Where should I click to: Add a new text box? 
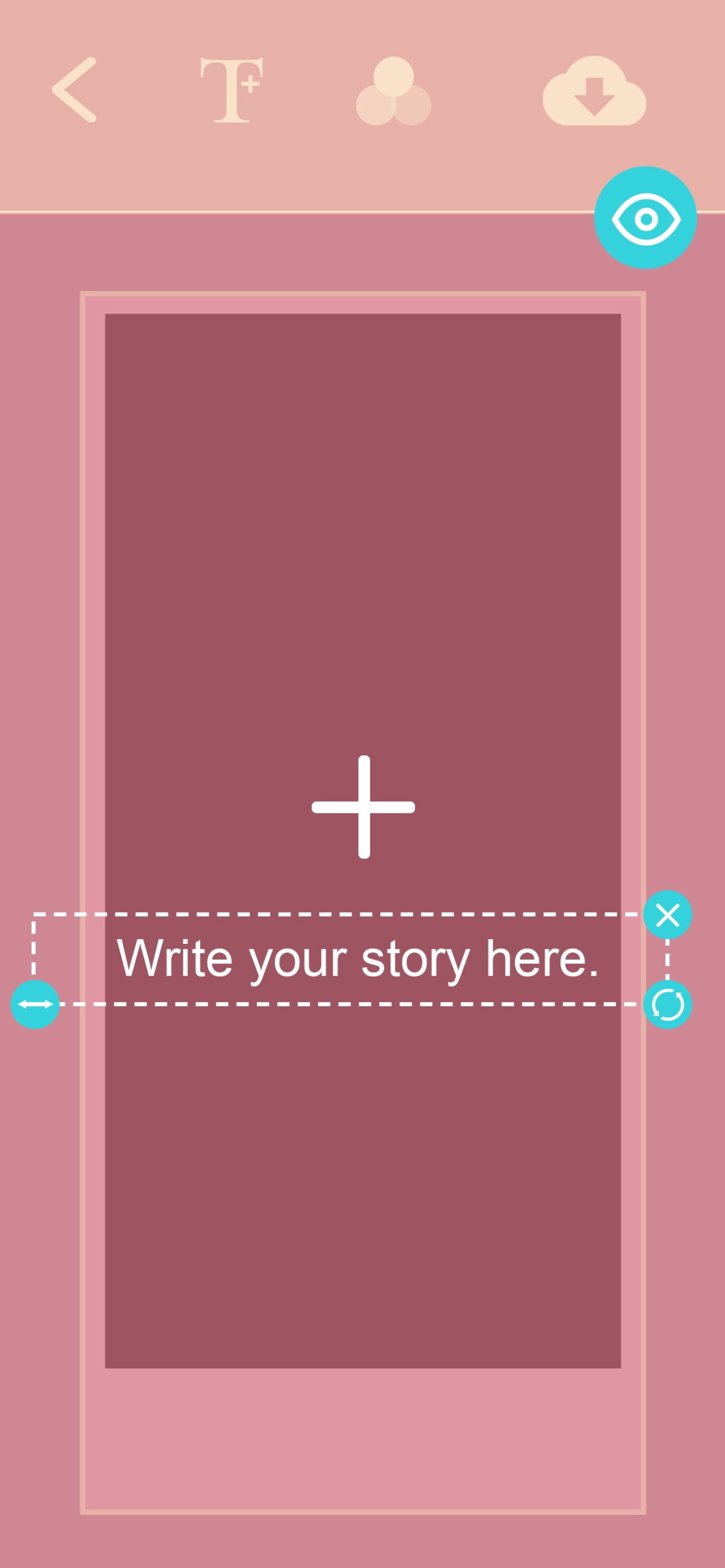coord(232,90)
